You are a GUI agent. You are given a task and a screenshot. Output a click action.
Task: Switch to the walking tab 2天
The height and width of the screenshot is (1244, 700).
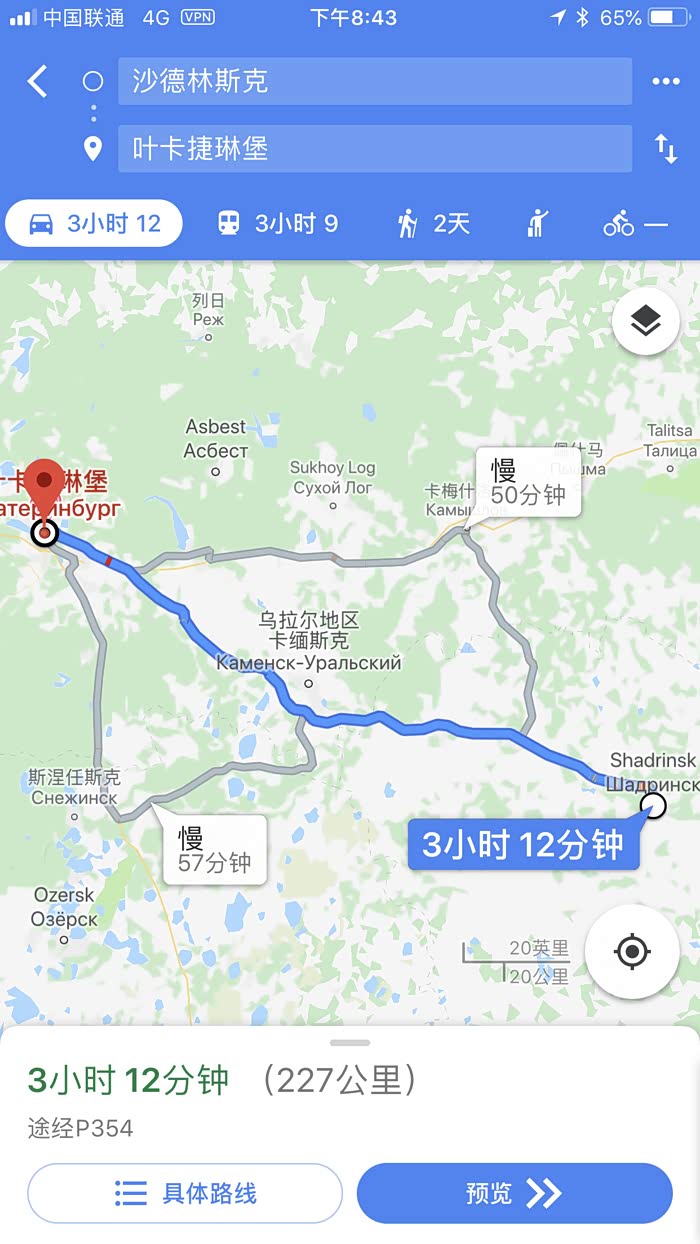(x=433, y=223)
